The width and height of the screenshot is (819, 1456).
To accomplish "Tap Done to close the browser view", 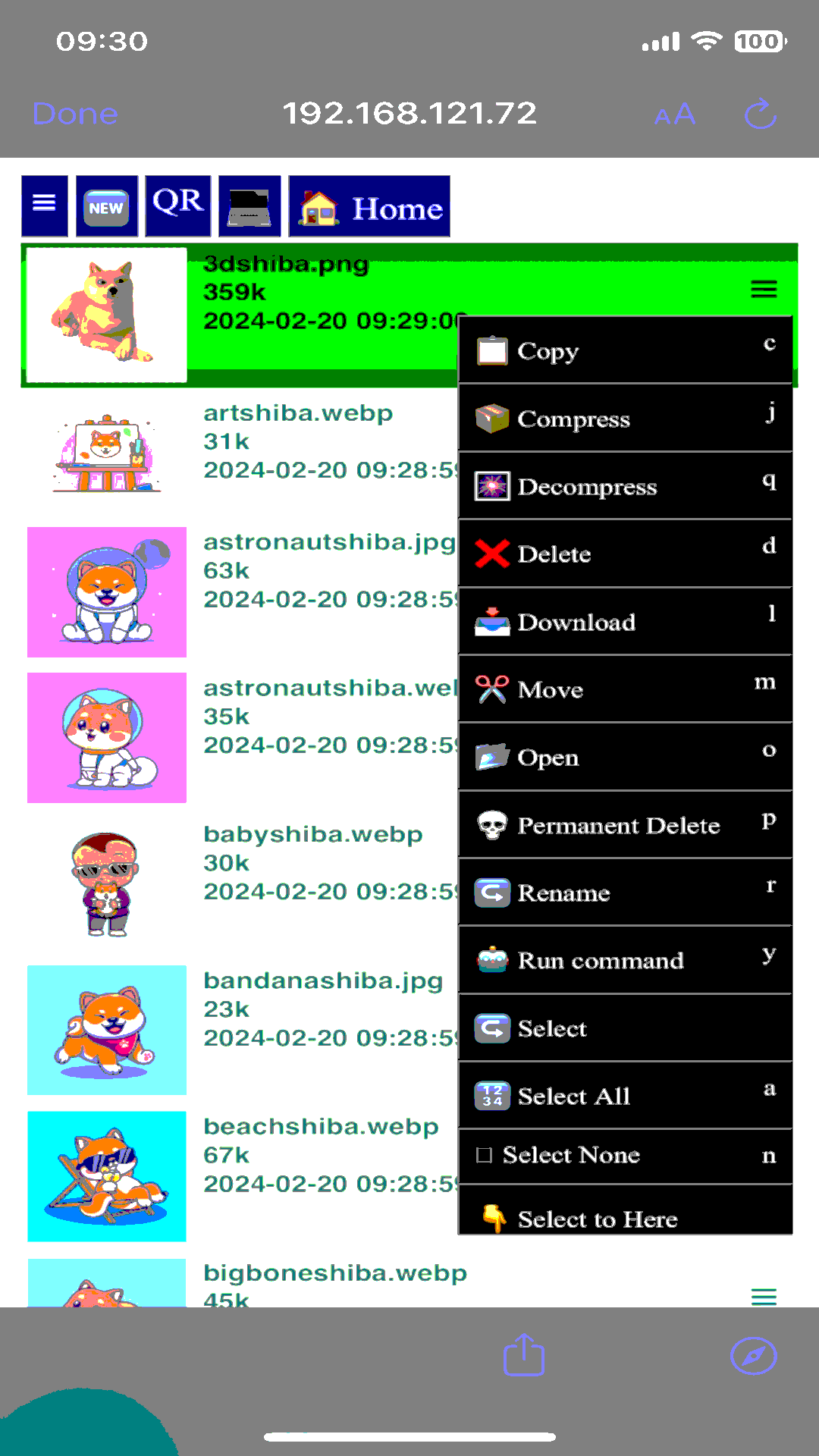I will click(x=75, y=114).
